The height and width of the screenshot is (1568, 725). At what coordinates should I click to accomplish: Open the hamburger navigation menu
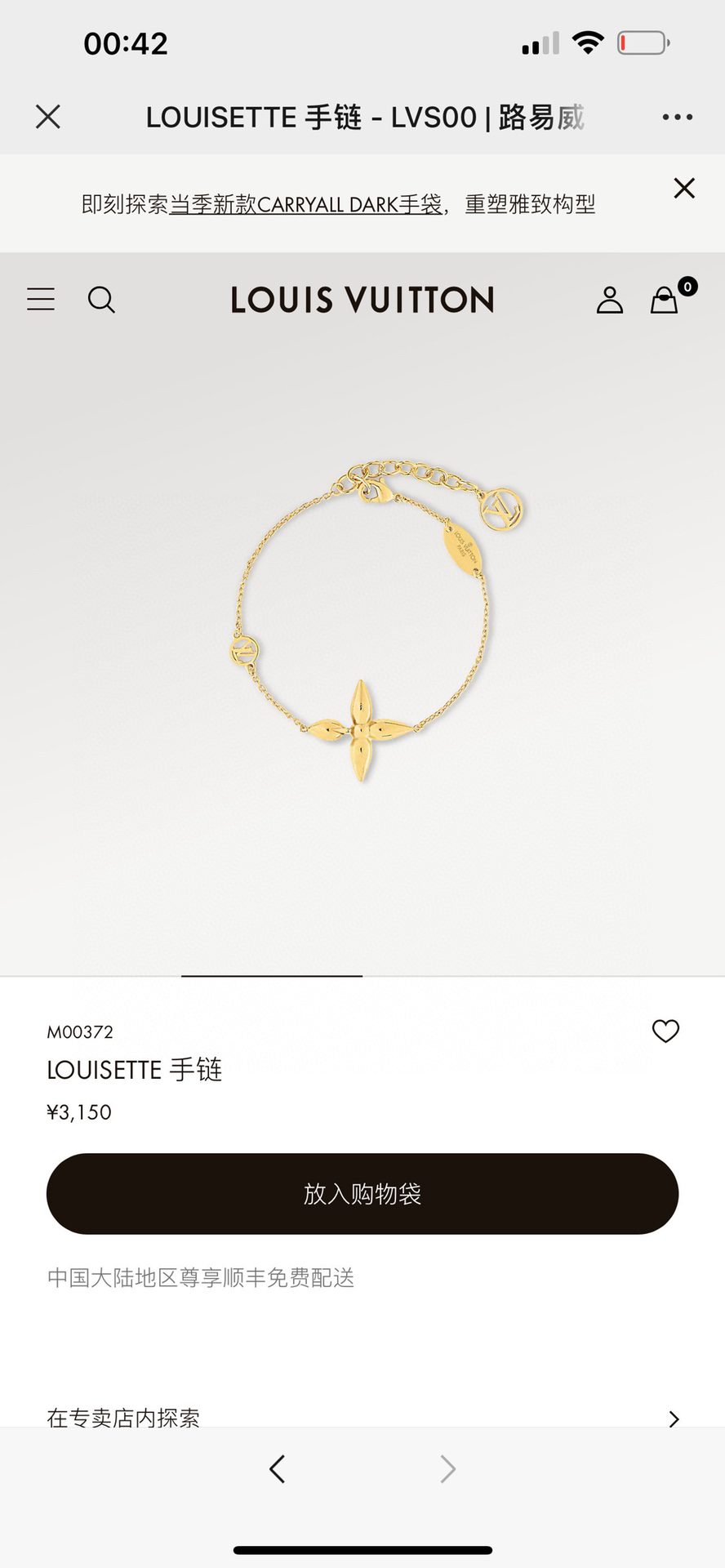[x=41, y=300]
